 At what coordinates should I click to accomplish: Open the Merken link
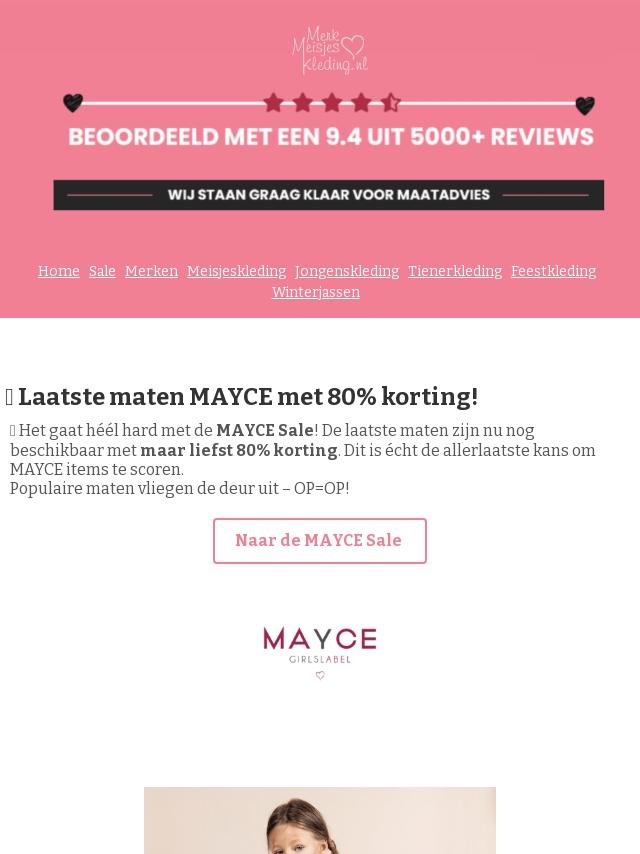[x=151, y=271]
